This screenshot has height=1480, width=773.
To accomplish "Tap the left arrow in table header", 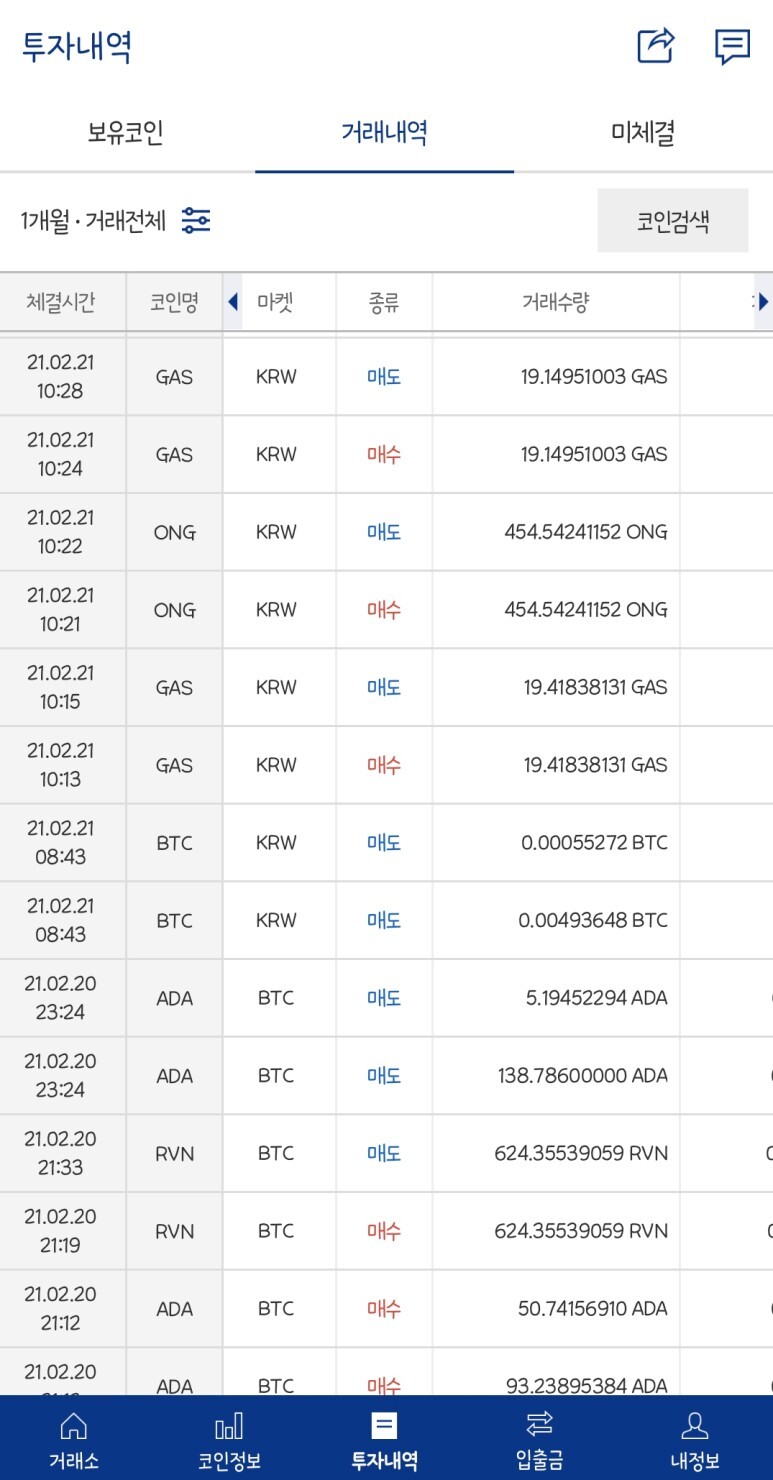I will 233,302.
